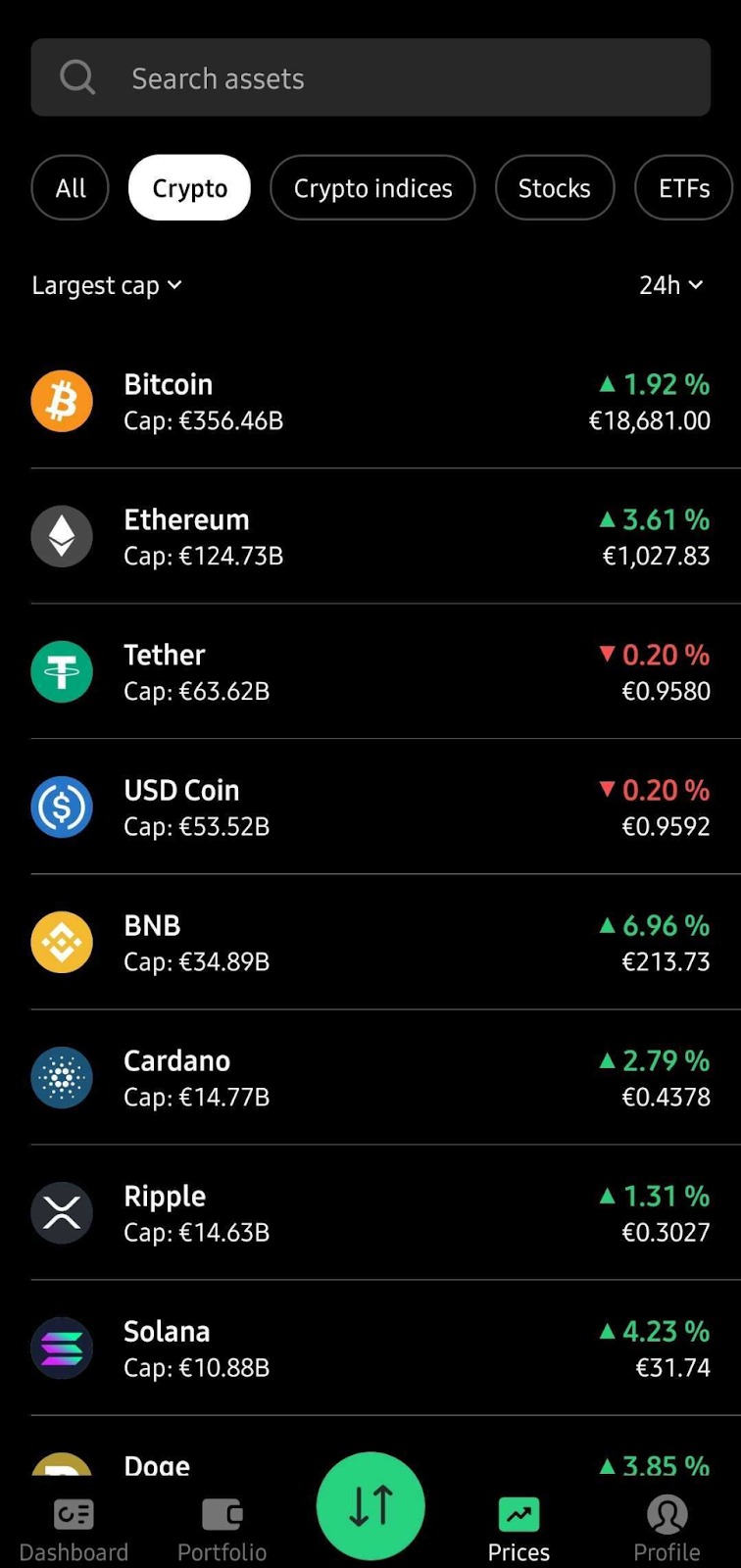Open the Largest cap sort dropdown

[107, 285]
